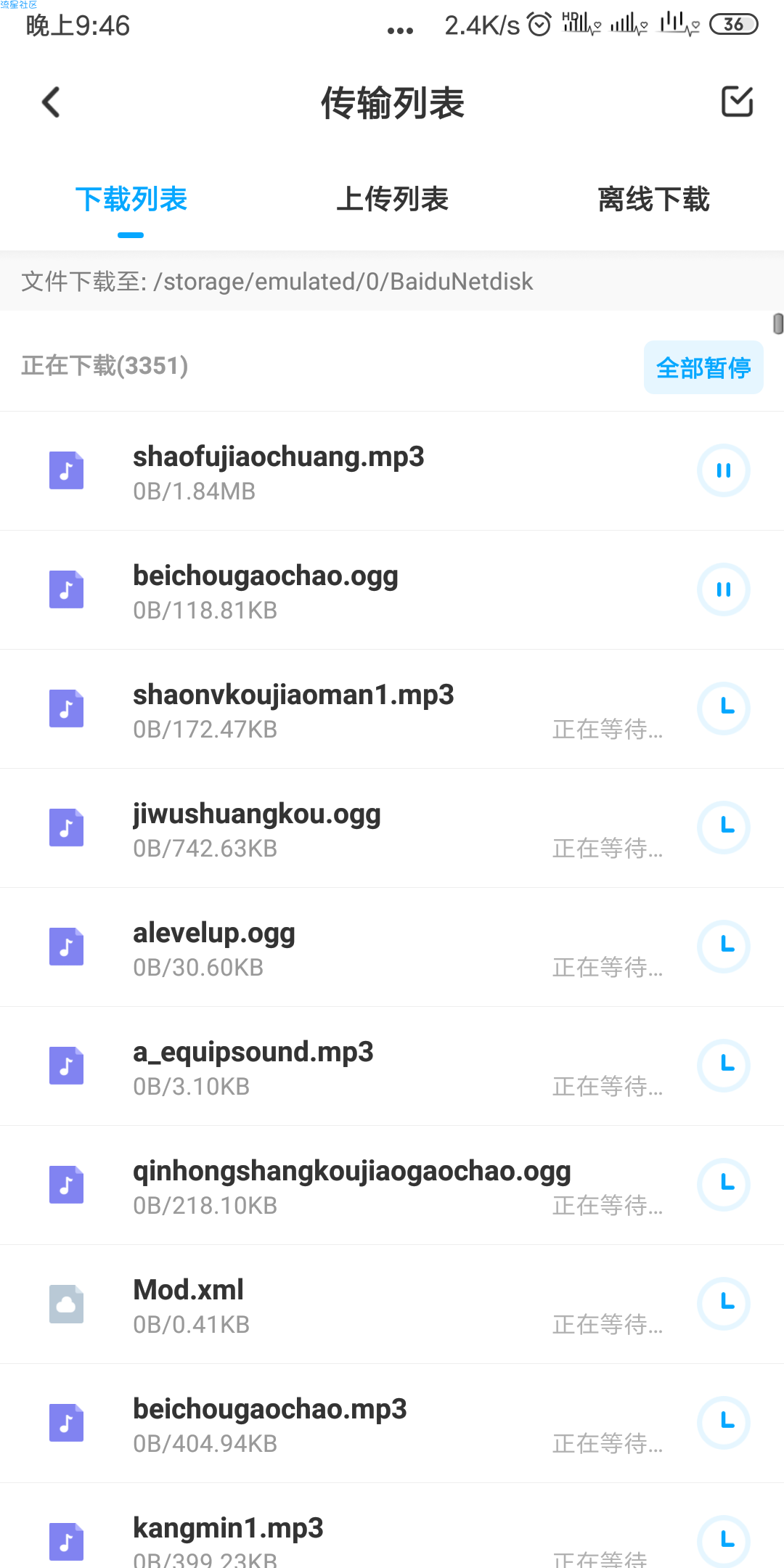Switch to the 离线下载 tab
This screenshot has width=784, height=1568.
coord(653,199)
